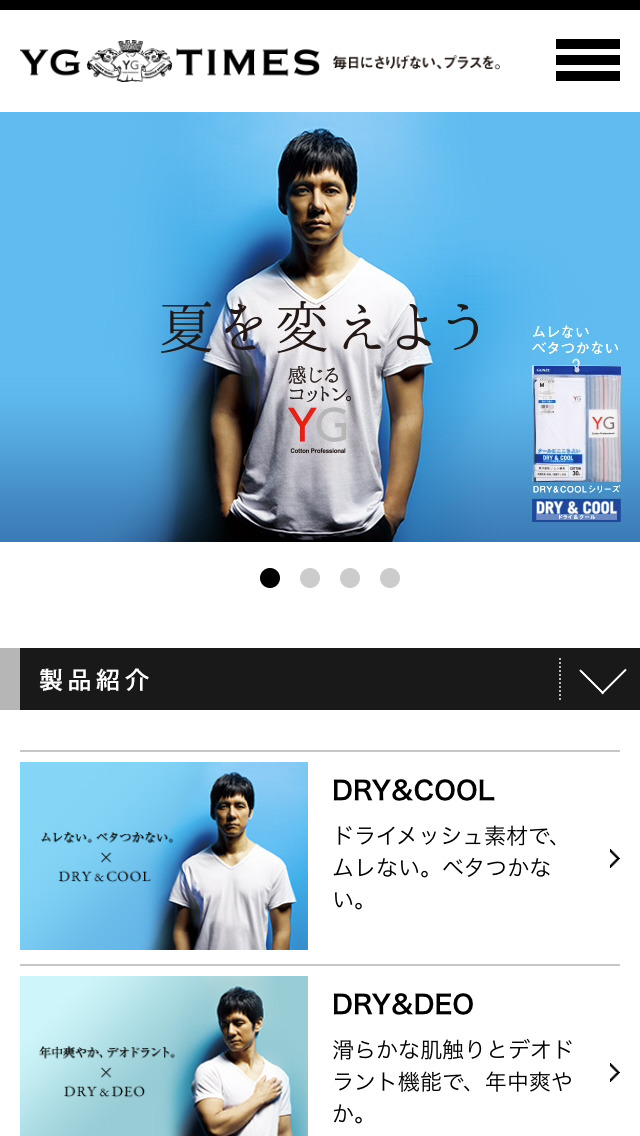
Task: Collapse the 製品紹介 section
Action: click(602, 680)
